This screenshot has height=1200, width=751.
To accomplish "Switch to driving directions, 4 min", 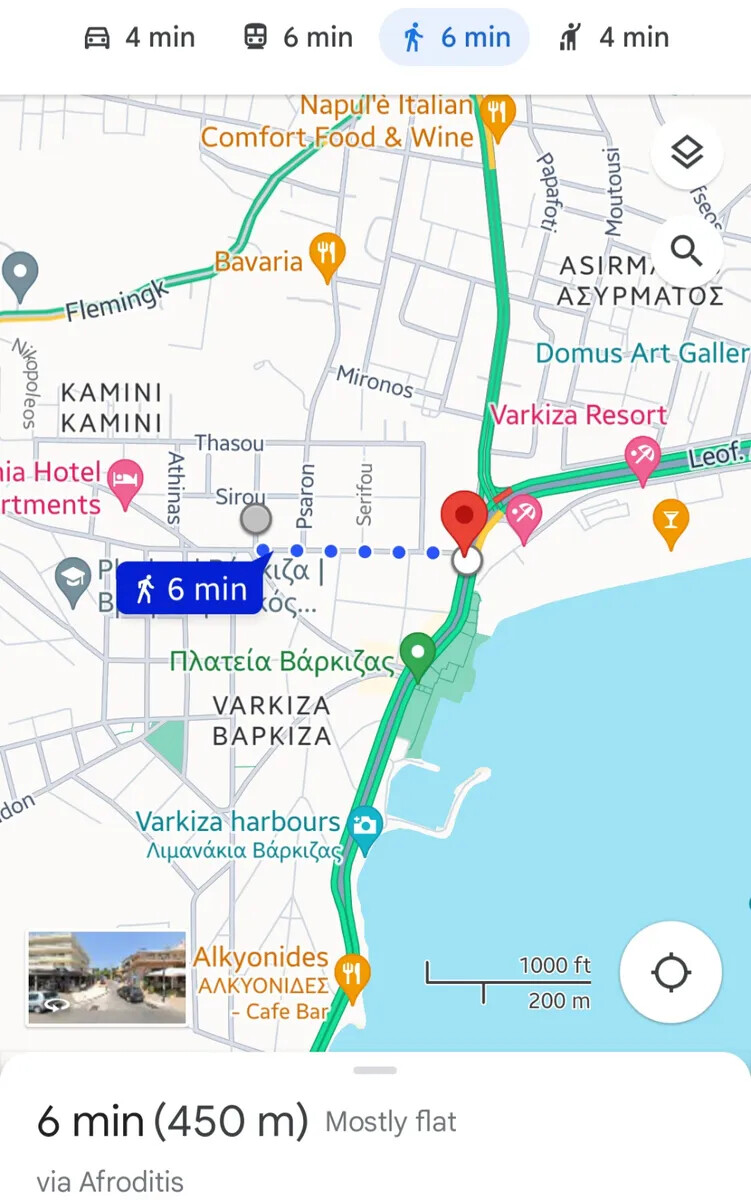I will click(139, 38).
